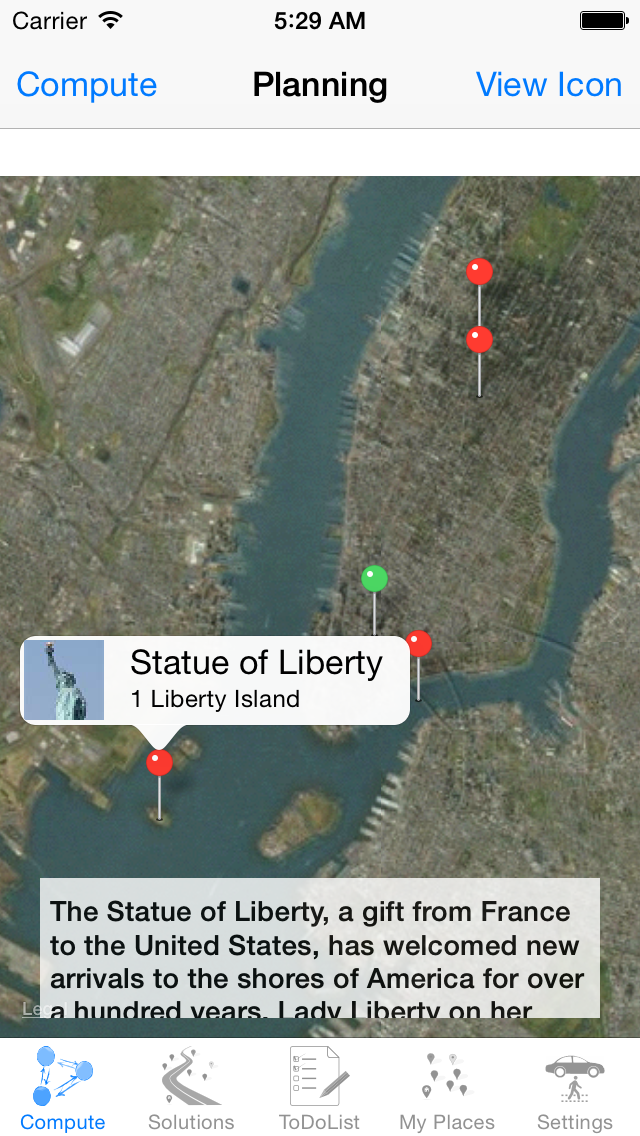Open the Statue of Liberty callout
This screenshot has height=1136, width=640.
(215, 680)
